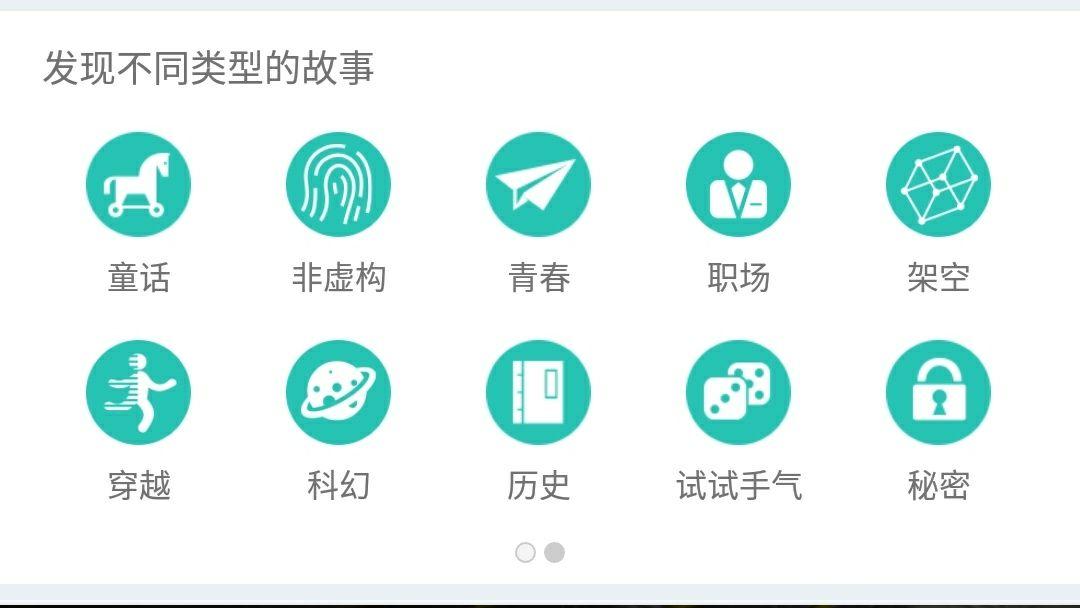Image resolution: width=1080 pixels, height=608 pixels.
Task: Go to the second page indicator dot
Action: 554,552
